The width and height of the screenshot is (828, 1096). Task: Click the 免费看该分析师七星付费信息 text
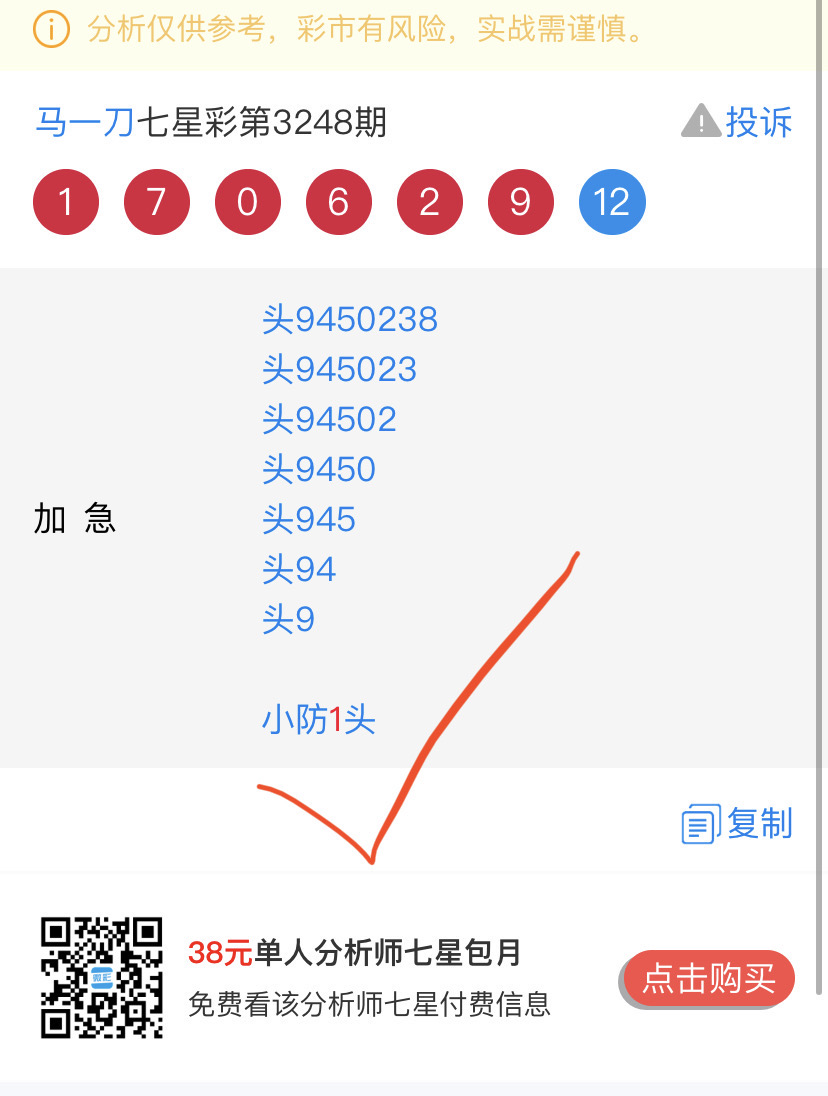click(370, 1008)
